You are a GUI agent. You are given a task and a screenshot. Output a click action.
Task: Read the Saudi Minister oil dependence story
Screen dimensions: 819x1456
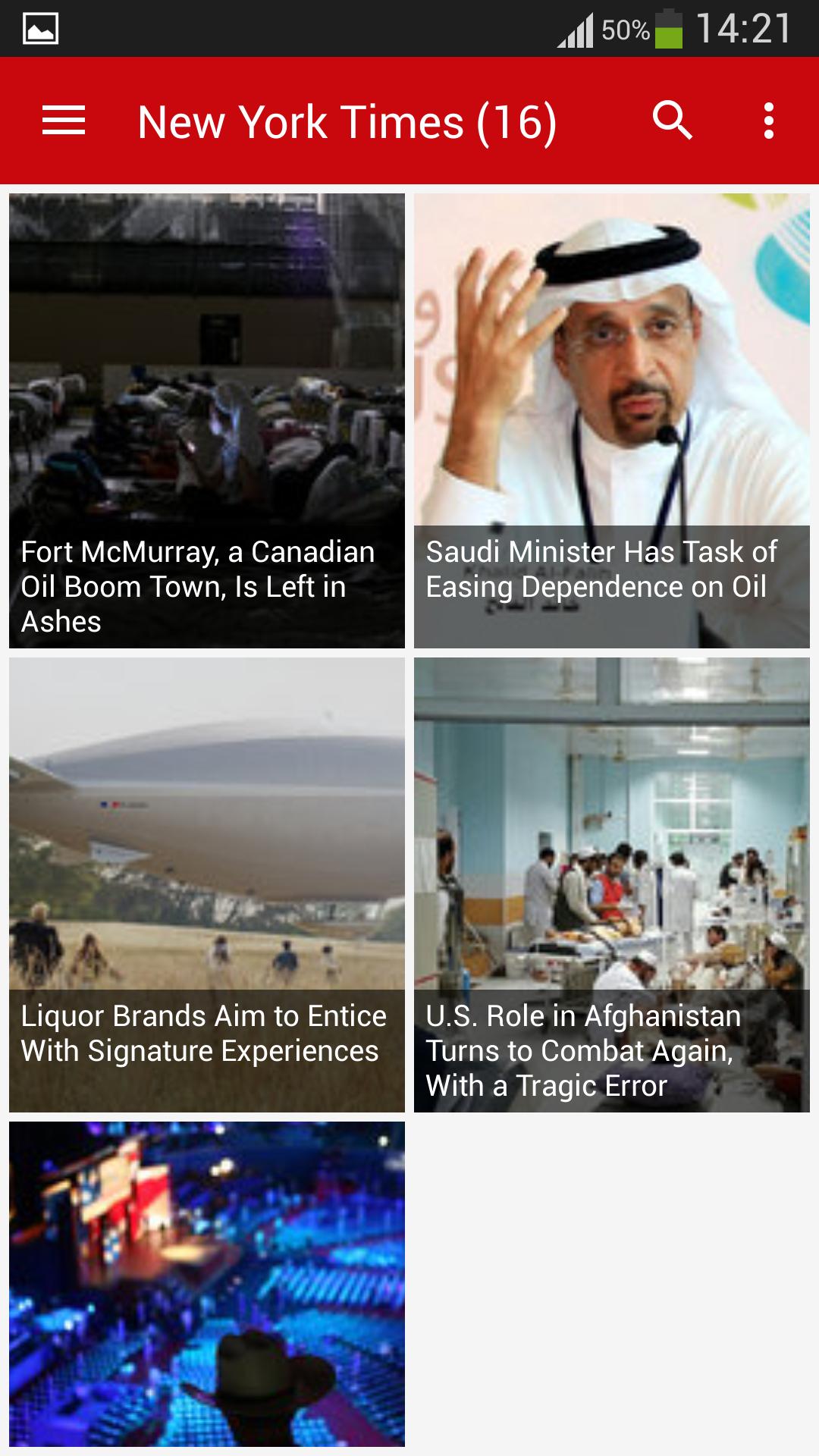click(611, 421)
